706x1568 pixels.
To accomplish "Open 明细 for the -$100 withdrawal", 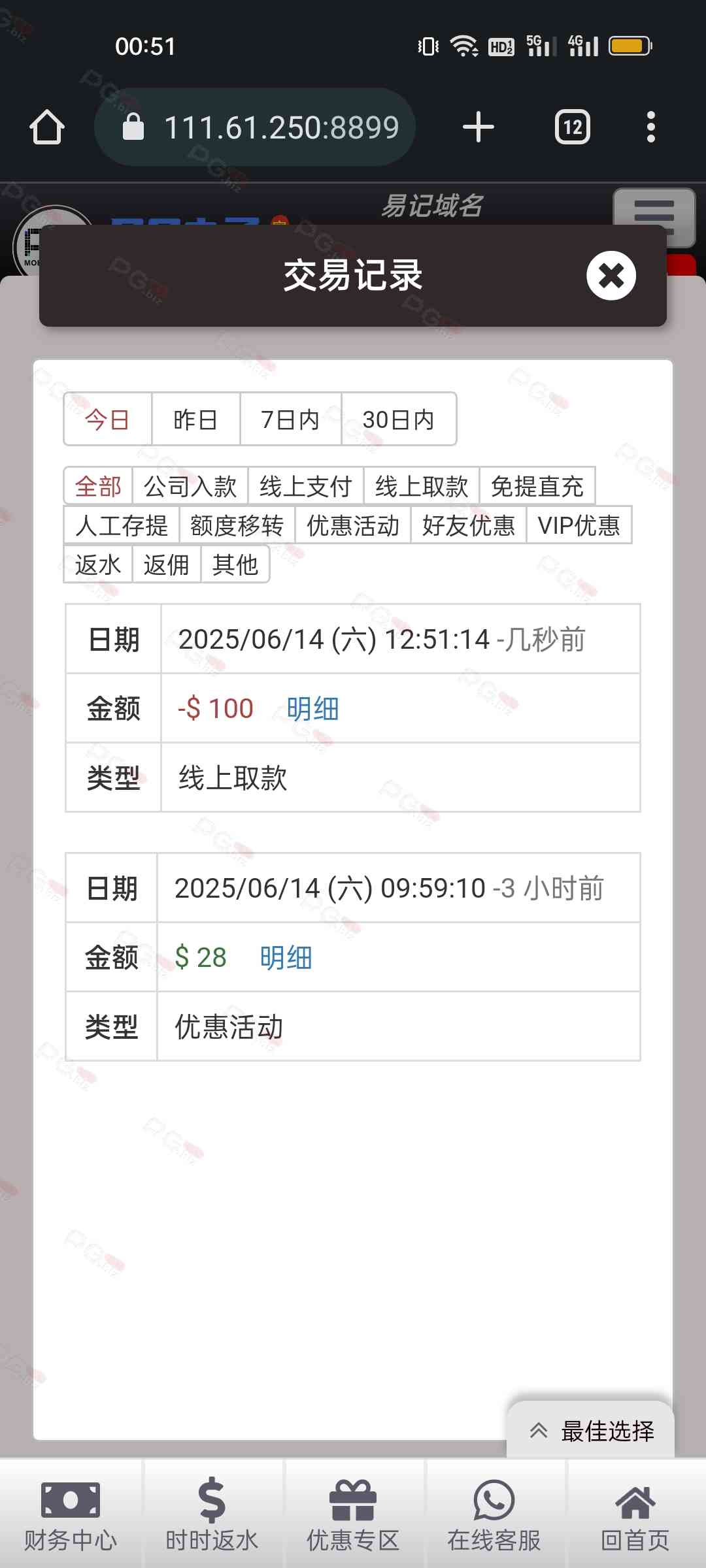I will point(312,709).
